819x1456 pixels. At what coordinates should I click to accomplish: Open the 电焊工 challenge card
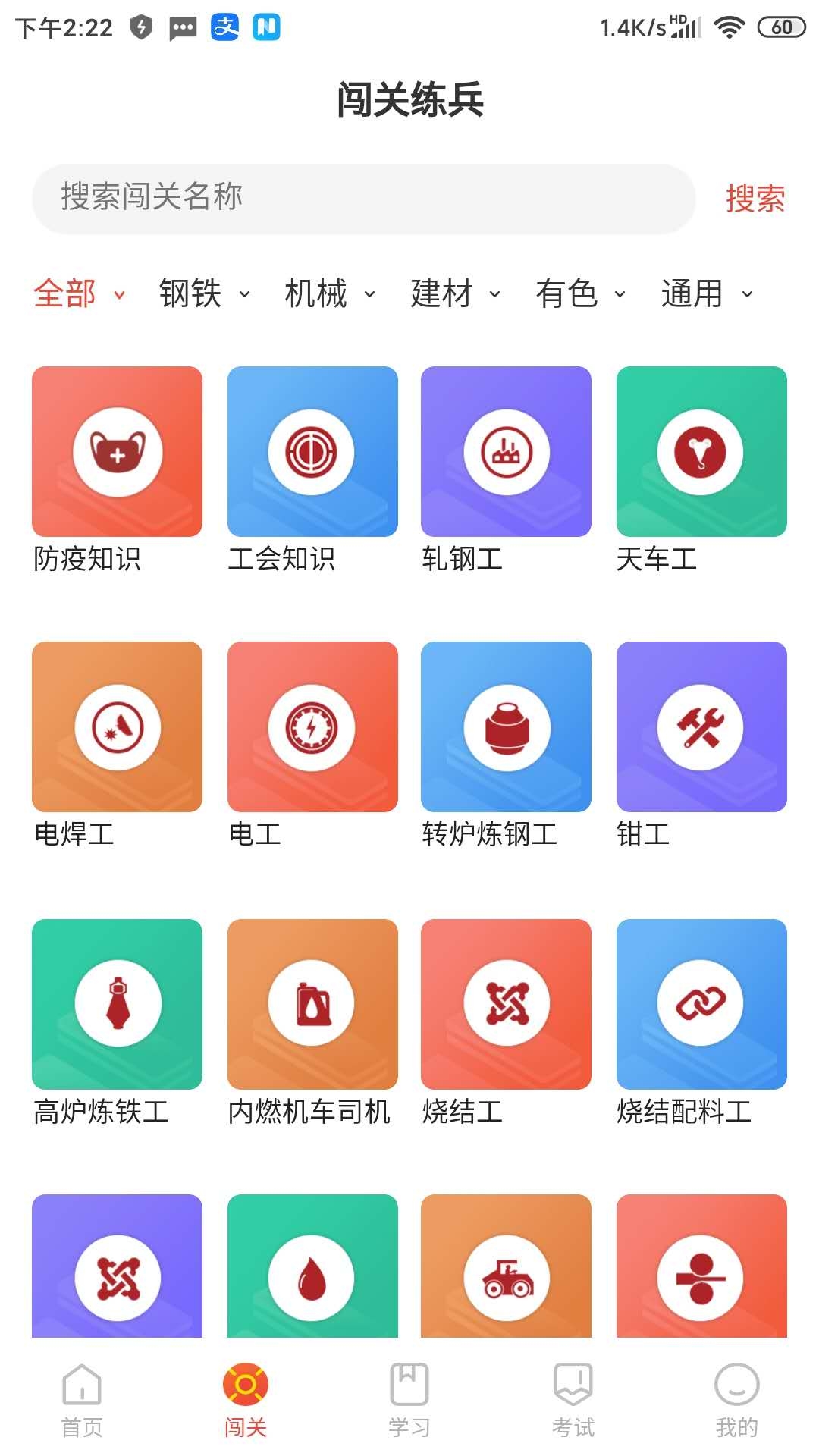click(x=117, y=727)
